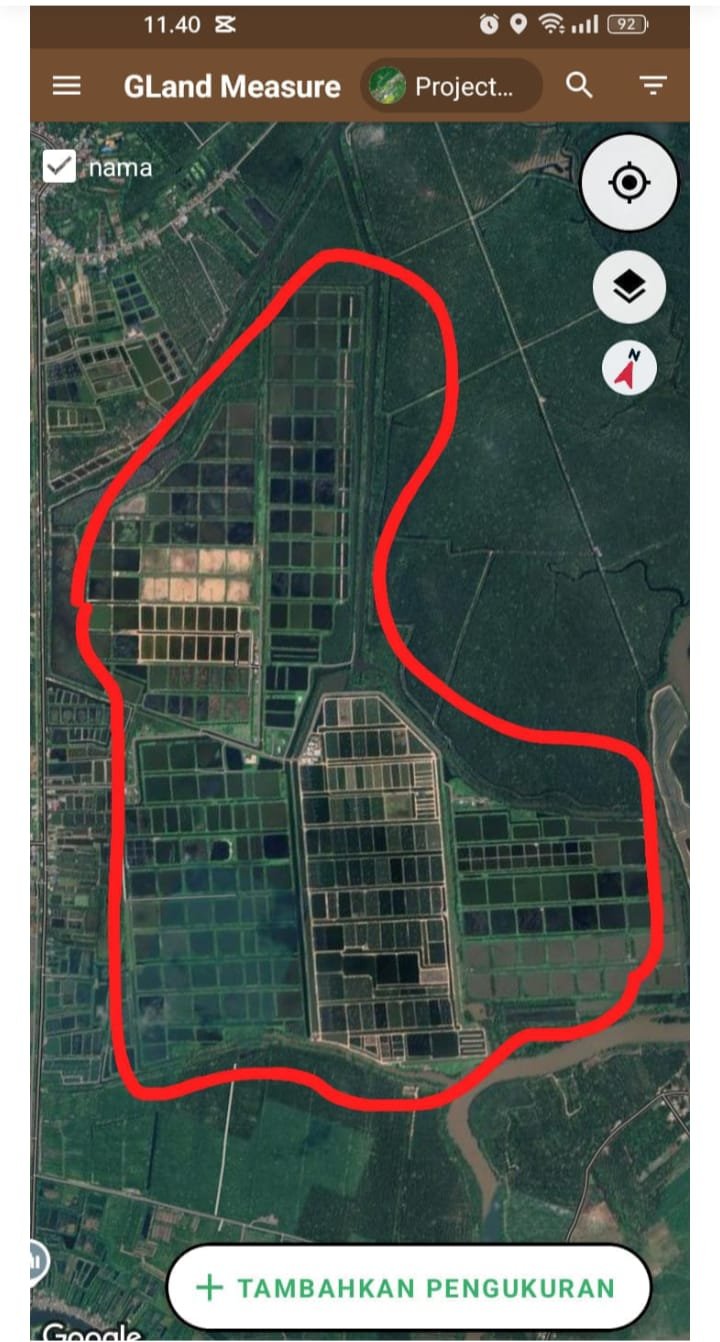Open the Project selector chip
720x1342 pixels.
pyautogui.click(x=451, y=87)
